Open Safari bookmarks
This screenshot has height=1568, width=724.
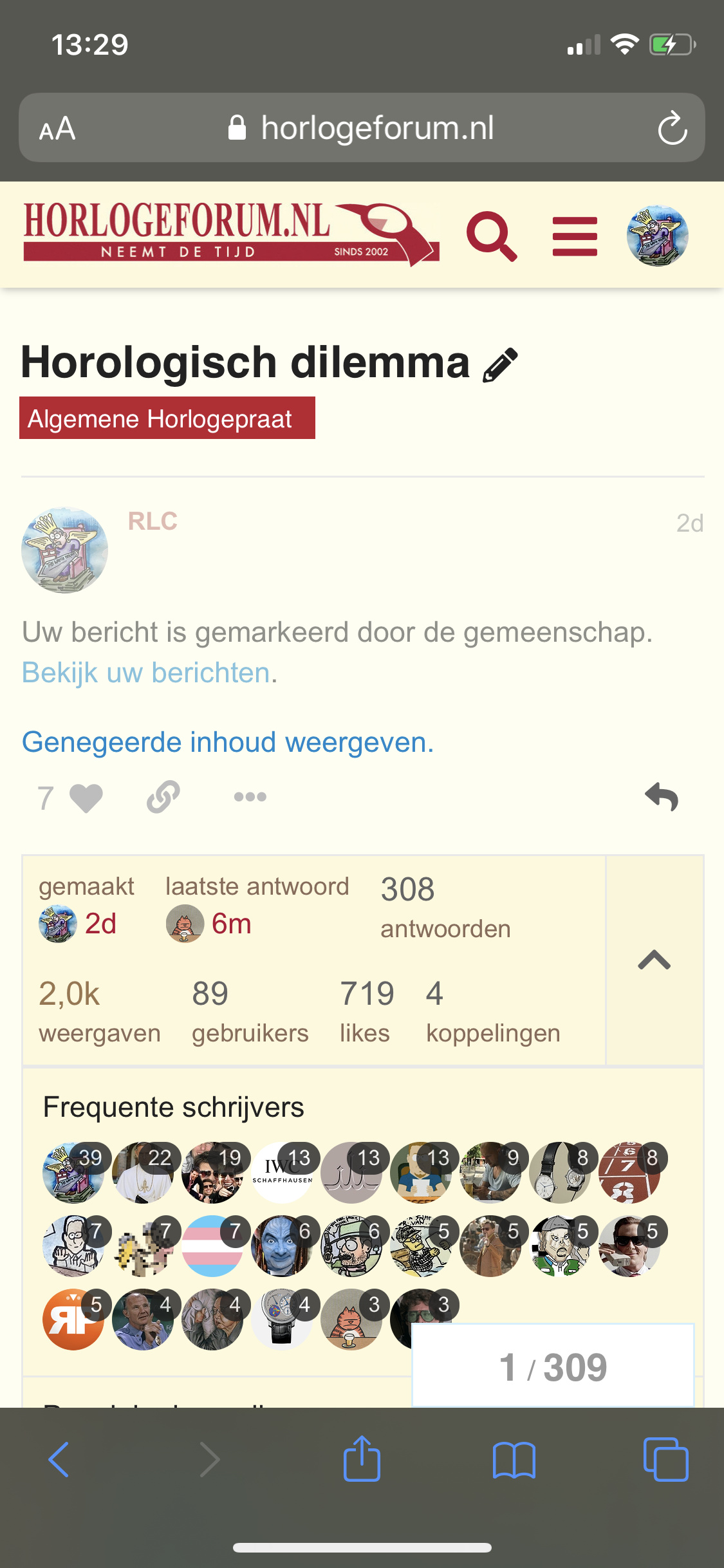[514, 1460]
